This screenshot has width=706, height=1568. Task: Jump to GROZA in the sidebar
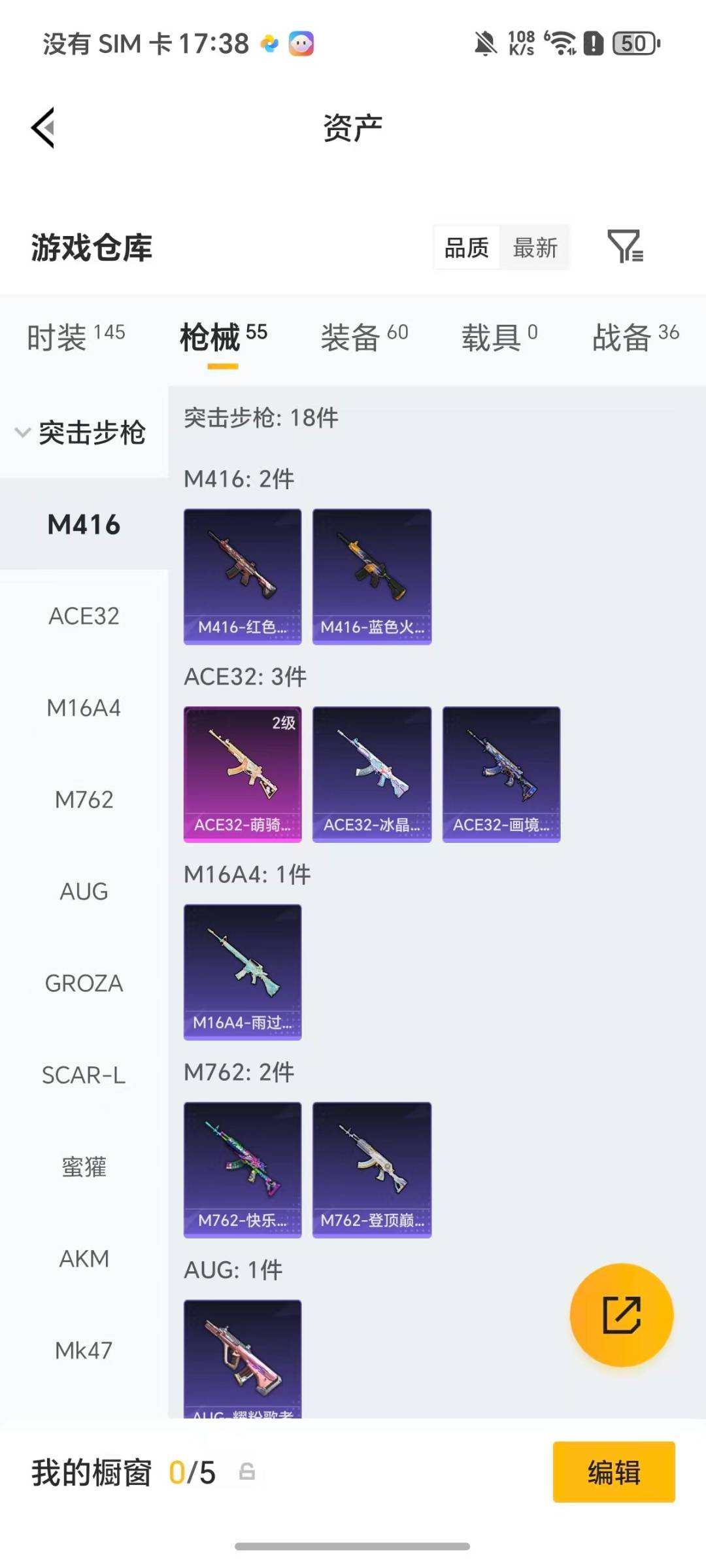84,983
